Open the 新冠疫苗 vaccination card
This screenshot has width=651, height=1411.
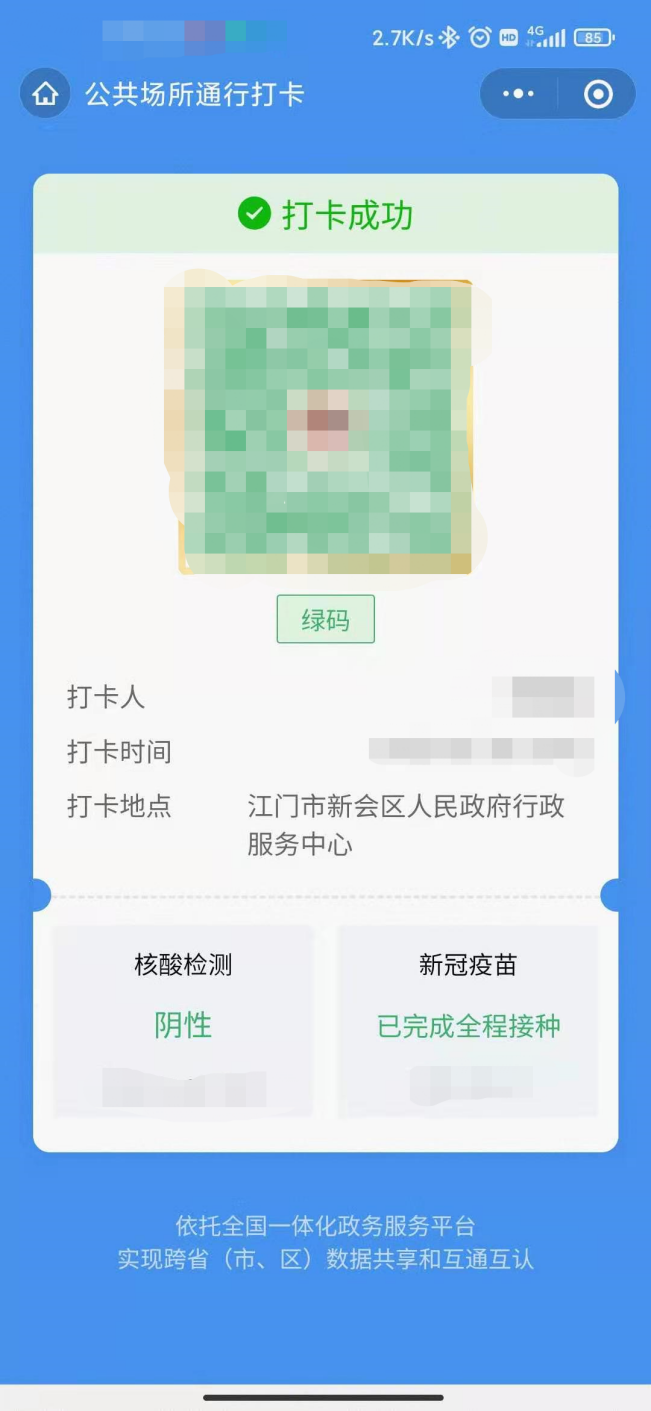click(468, 1020)
